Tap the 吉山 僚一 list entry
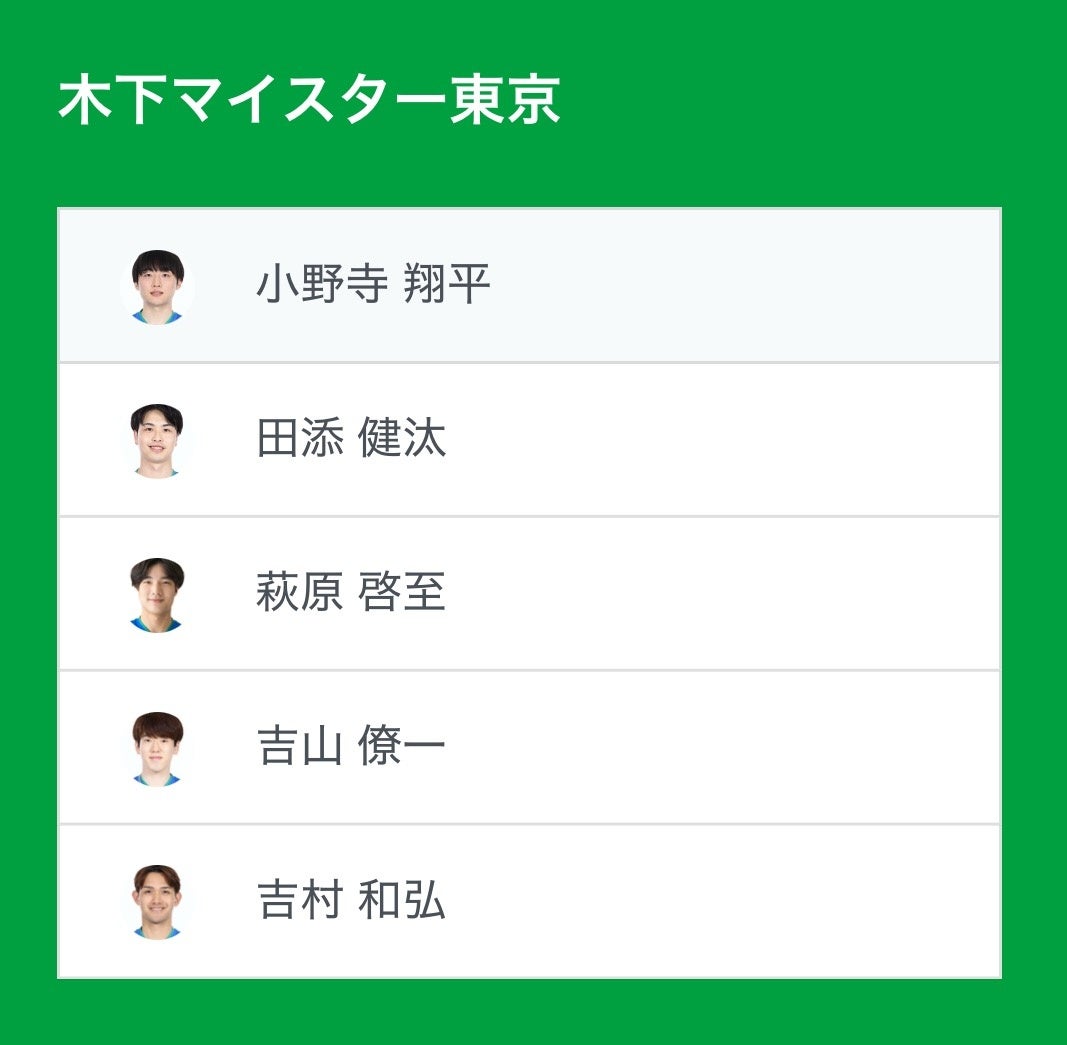Viewport: 1067px width, 1045px height. [351, 748]
